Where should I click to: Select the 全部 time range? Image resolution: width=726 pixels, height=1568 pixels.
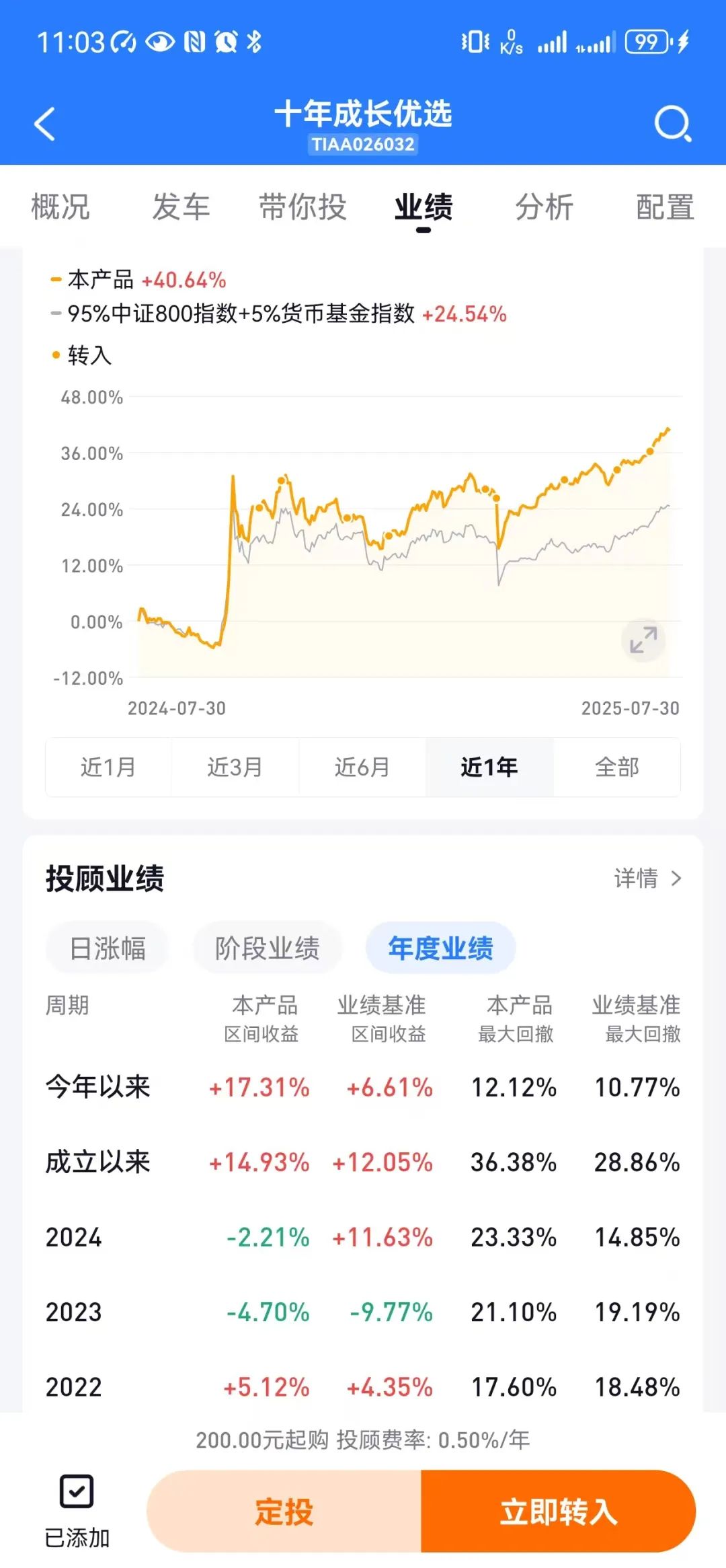618,767
